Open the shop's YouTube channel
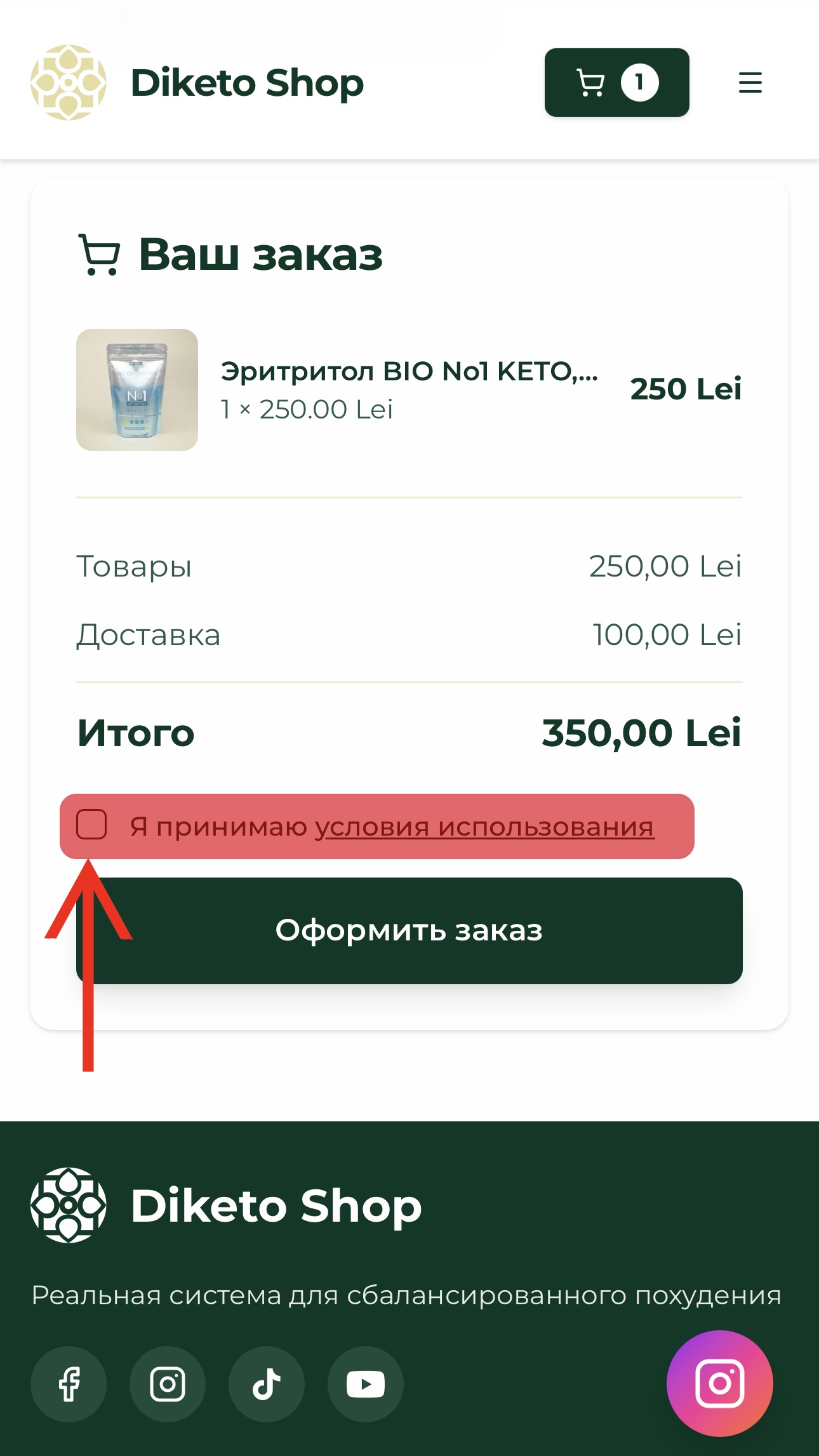819x1456 pixels. 366,1384
